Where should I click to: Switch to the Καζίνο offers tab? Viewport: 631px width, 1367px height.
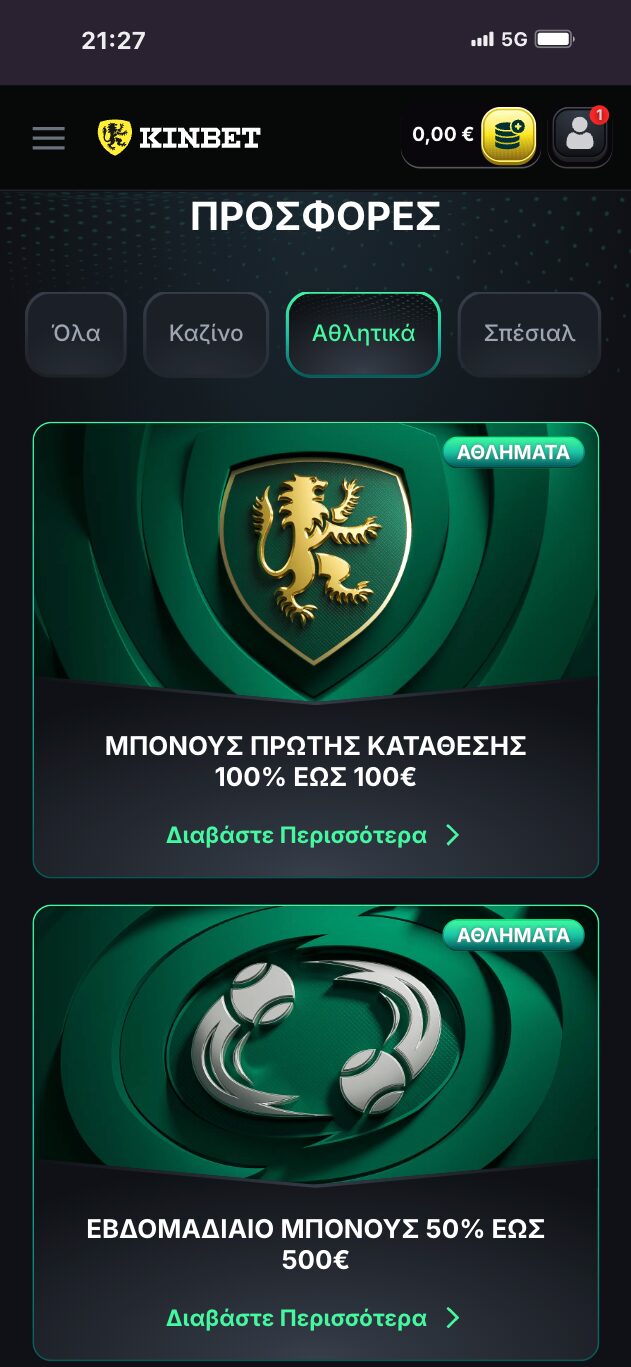206,334
